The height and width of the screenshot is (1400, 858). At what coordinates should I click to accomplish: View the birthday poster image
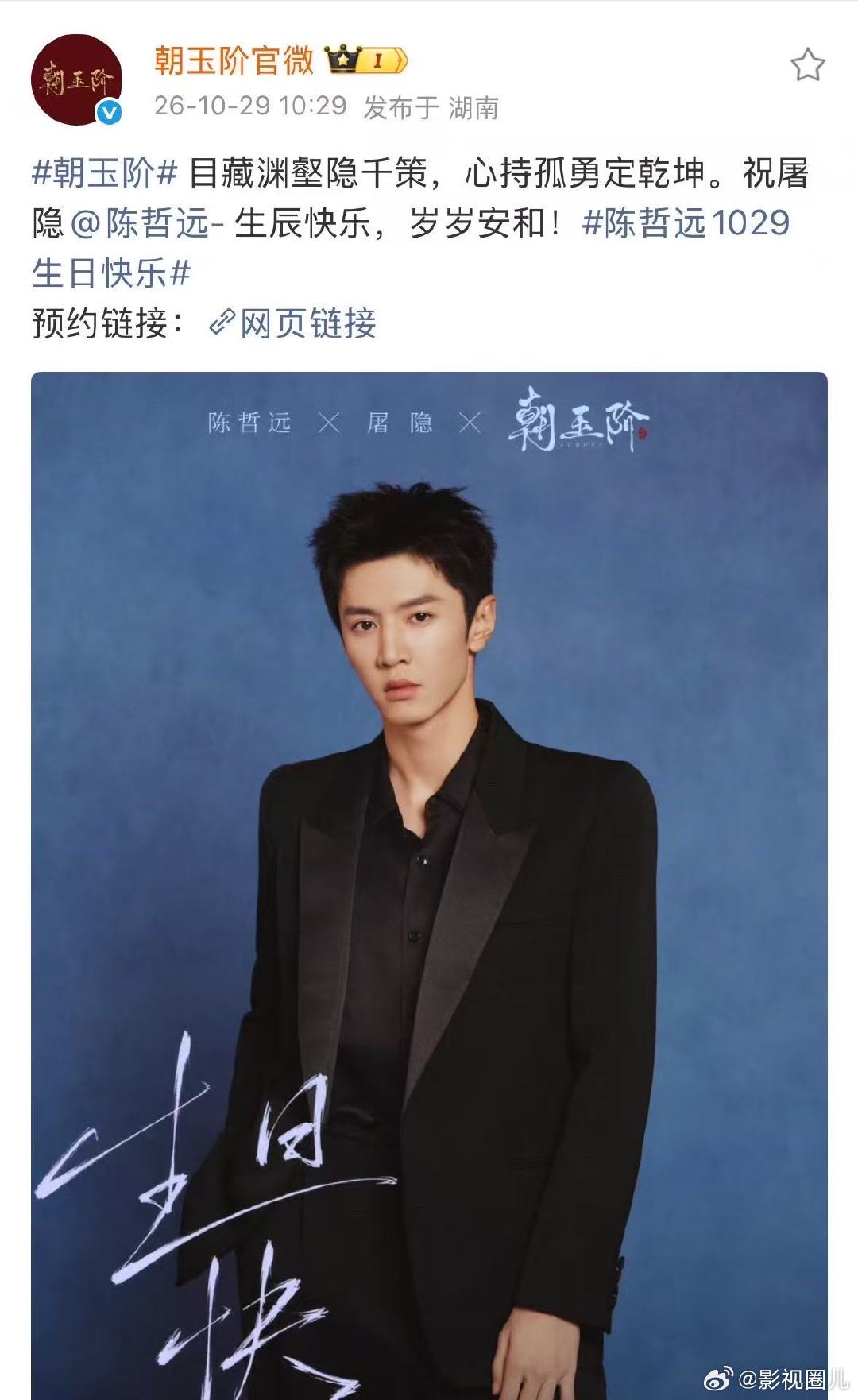pos(429,885)
